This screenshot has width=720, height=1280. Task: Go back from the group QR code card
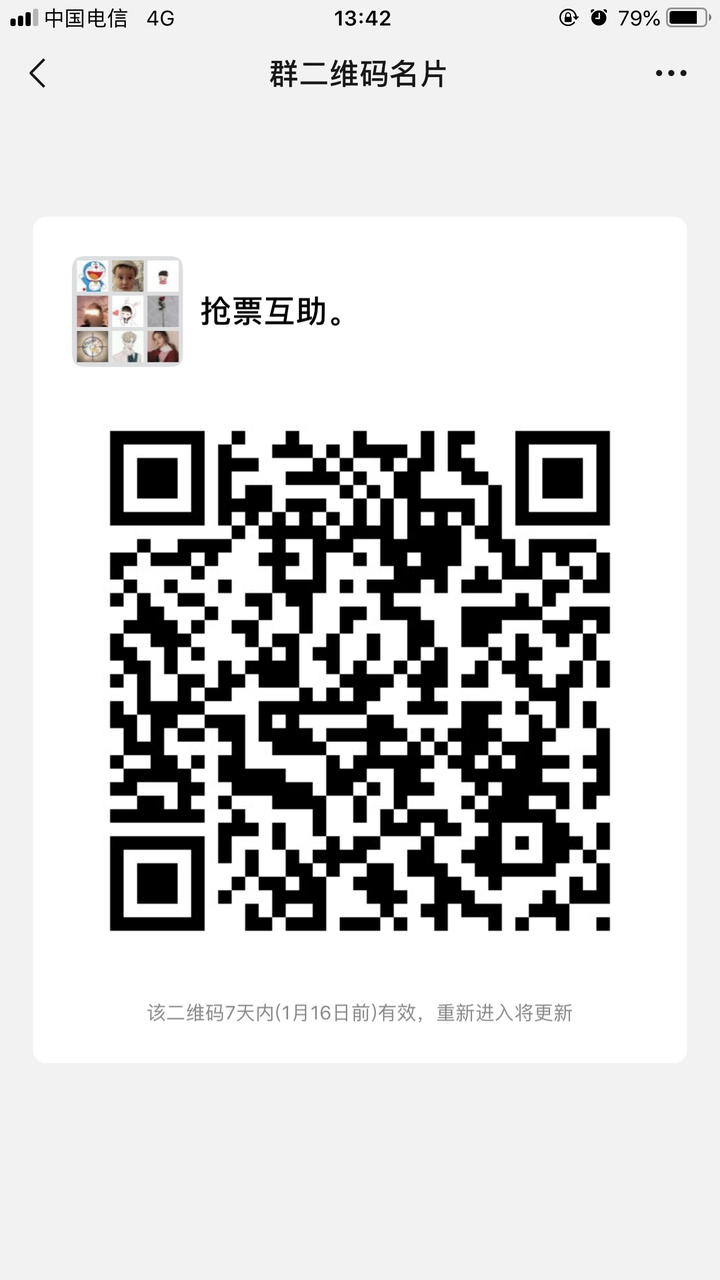tap(38, 73)
